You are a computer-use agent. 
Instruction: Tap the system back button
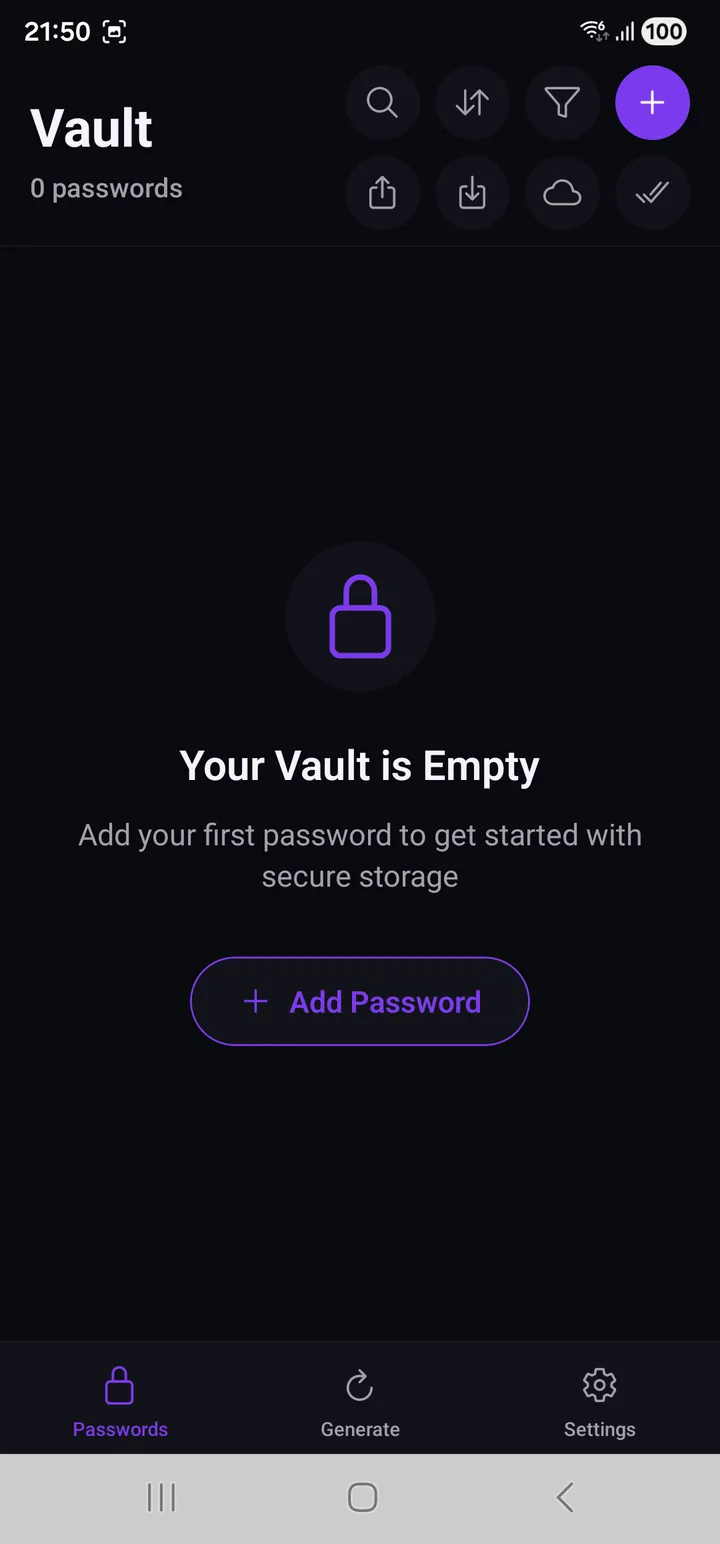(x=565, y=1497)
